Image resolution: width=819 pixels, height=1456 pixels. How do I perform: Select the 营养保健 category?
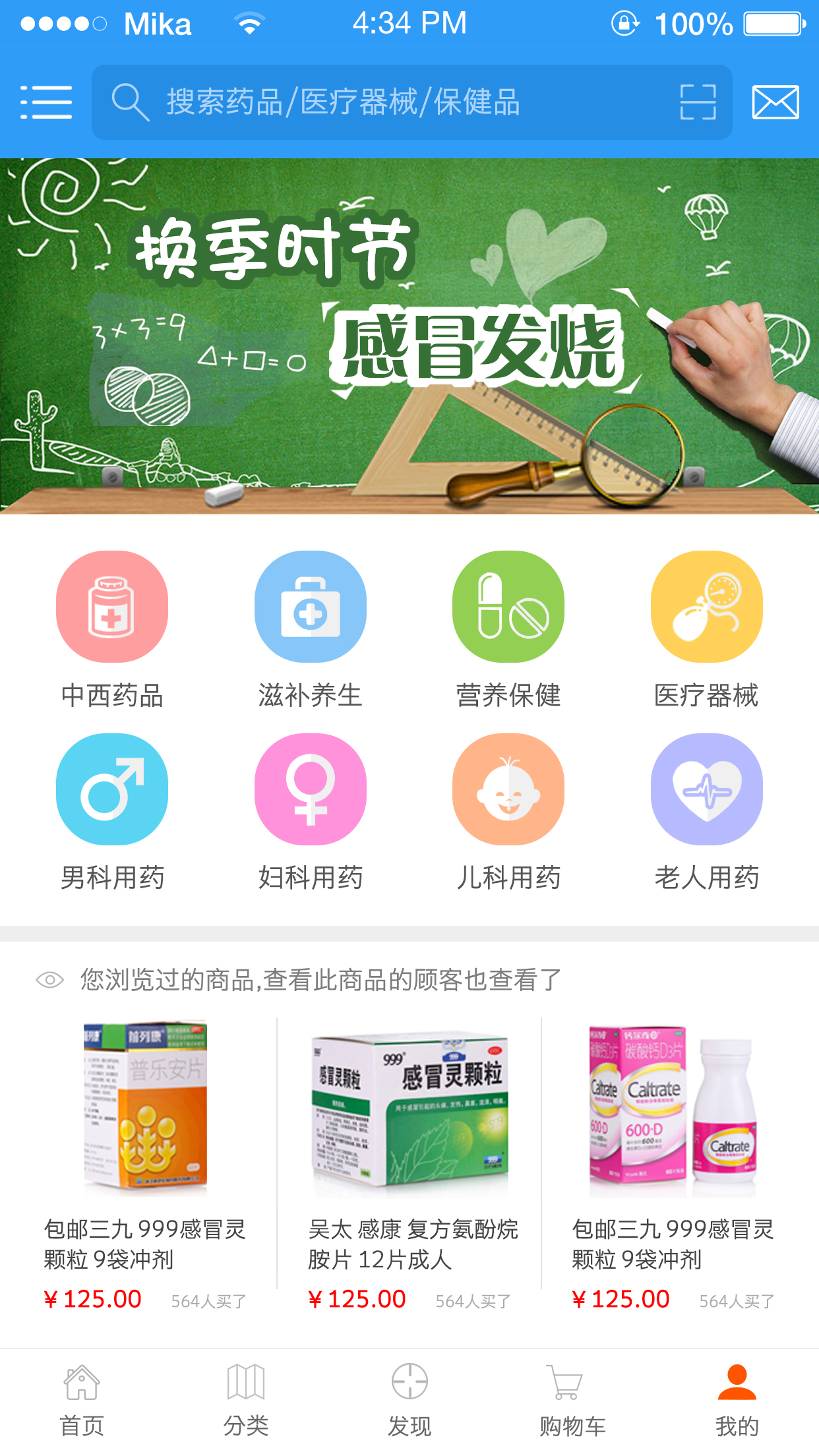[x=508, y=628]
